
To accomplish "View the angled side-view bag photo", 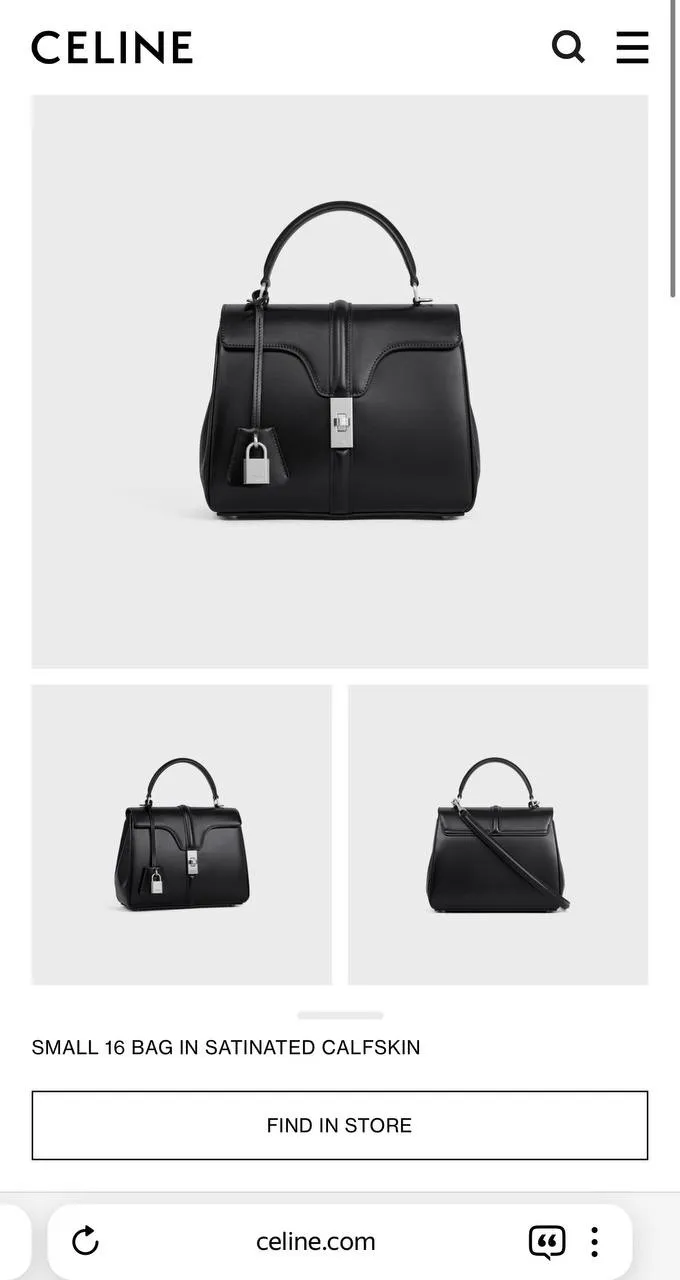I will pyautogui.click(x=181, y=834).
